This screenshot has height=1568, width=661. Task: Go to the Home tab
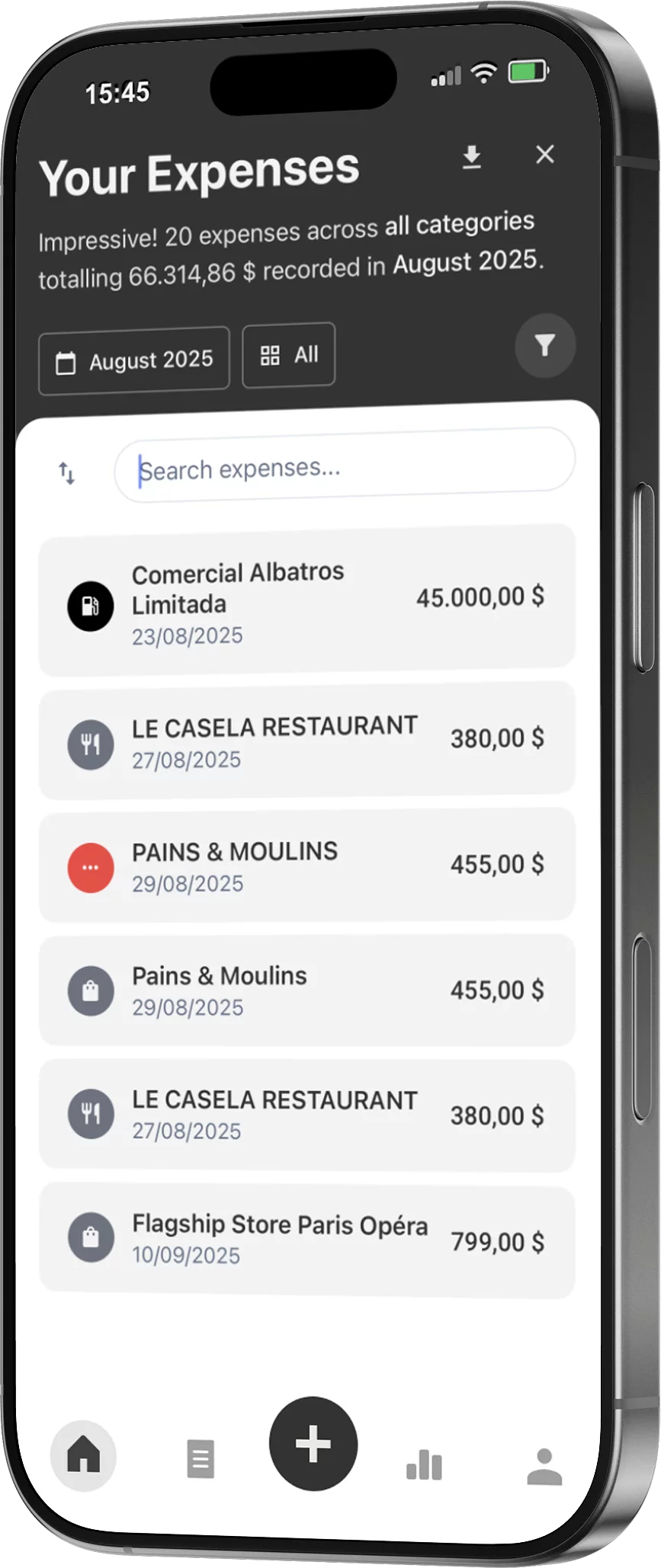pyautogui.click(x=84, y=1455)
